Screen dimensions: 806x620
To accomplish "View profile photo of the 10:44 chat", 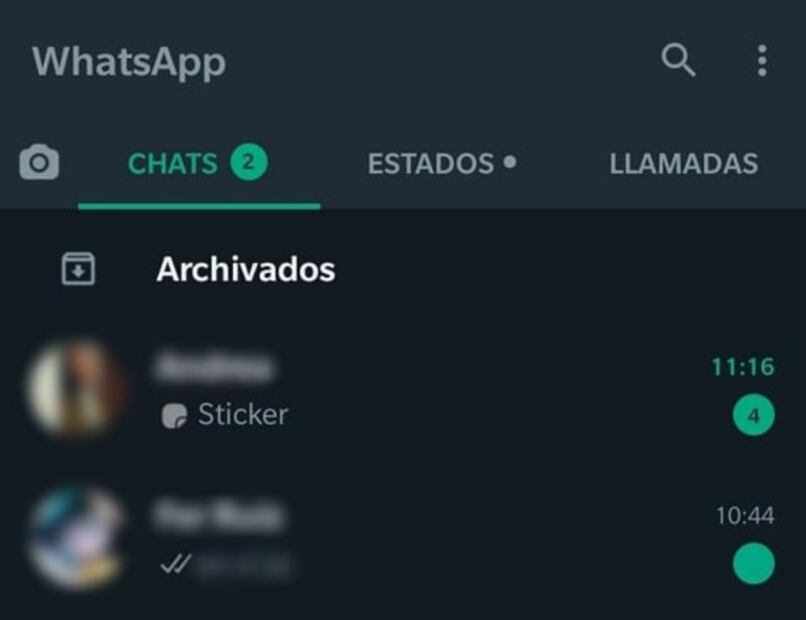I will (76, 539).
